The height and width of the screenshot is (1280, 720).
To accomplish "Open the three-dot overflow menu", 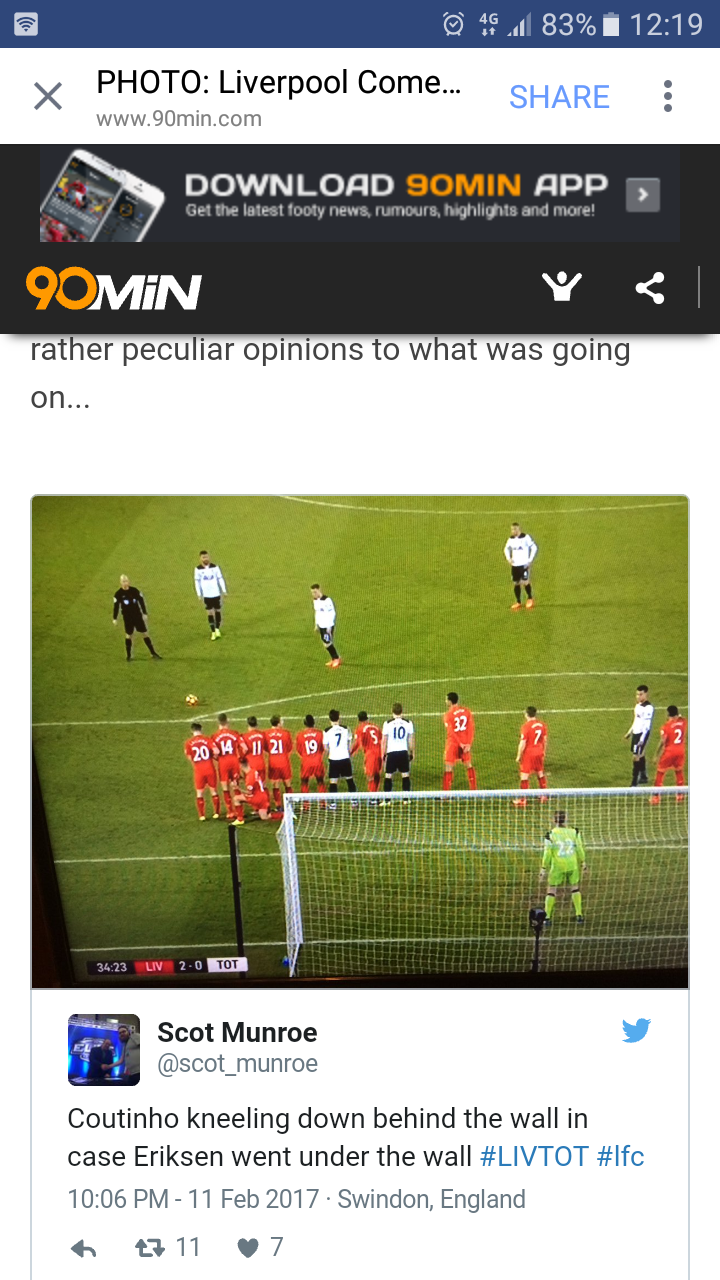I will point(667,97).
